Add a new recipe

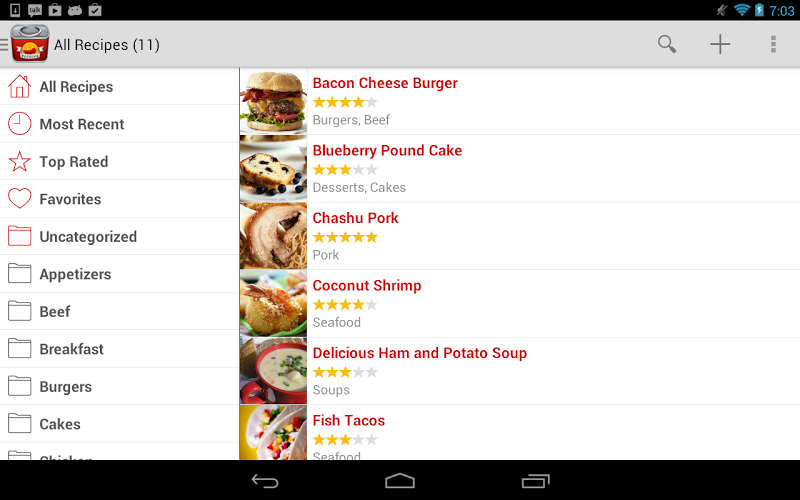click(720, 44)
